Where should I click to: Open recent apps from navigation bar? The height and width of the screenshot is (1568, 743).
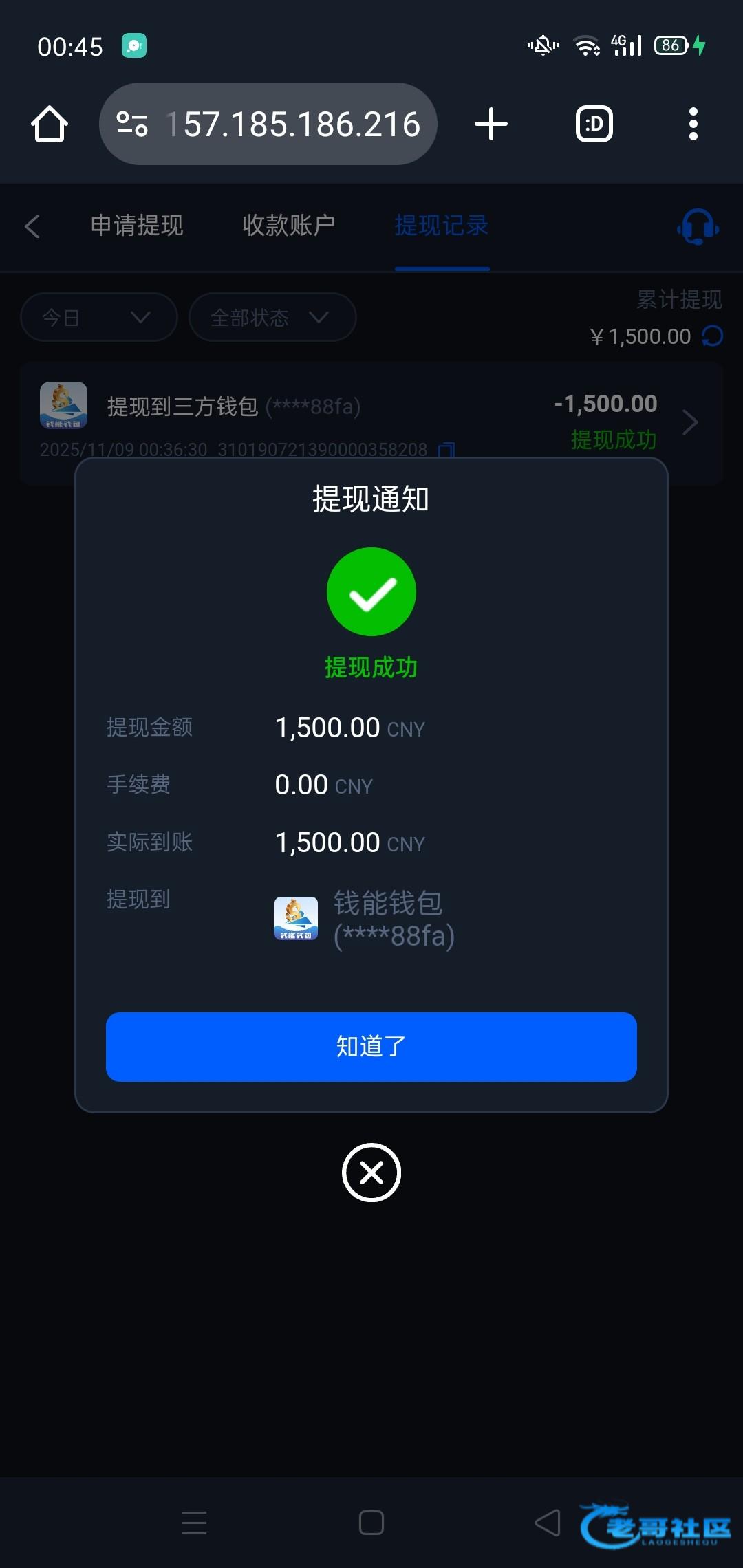click(x=194, y=1523)
